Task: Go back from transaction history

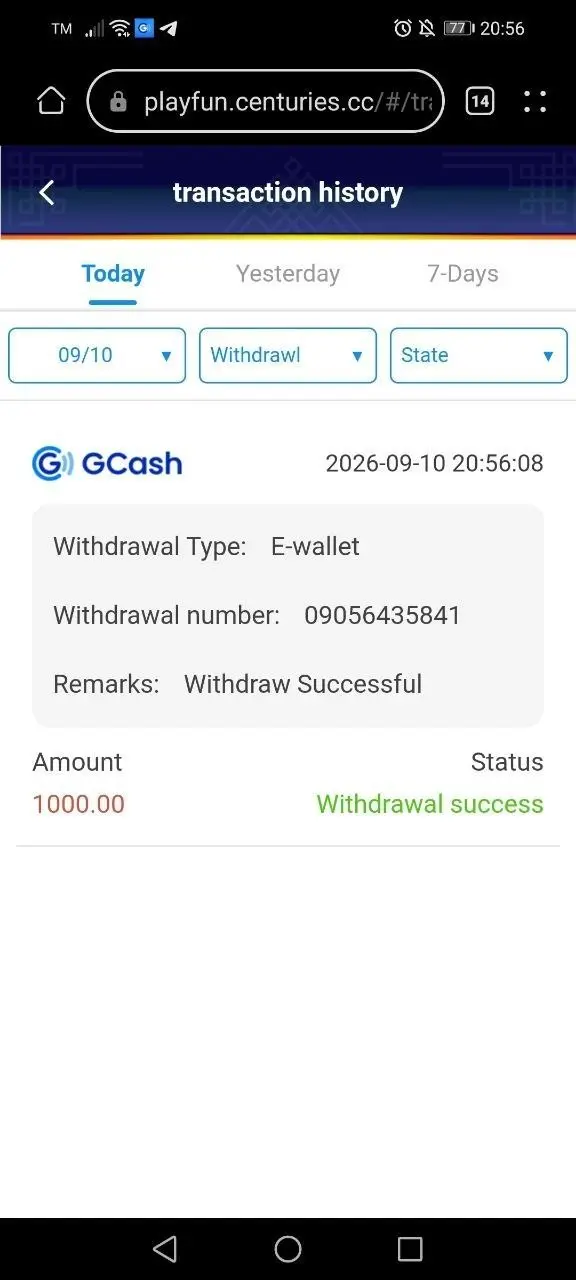Action: tap(46, 193)
